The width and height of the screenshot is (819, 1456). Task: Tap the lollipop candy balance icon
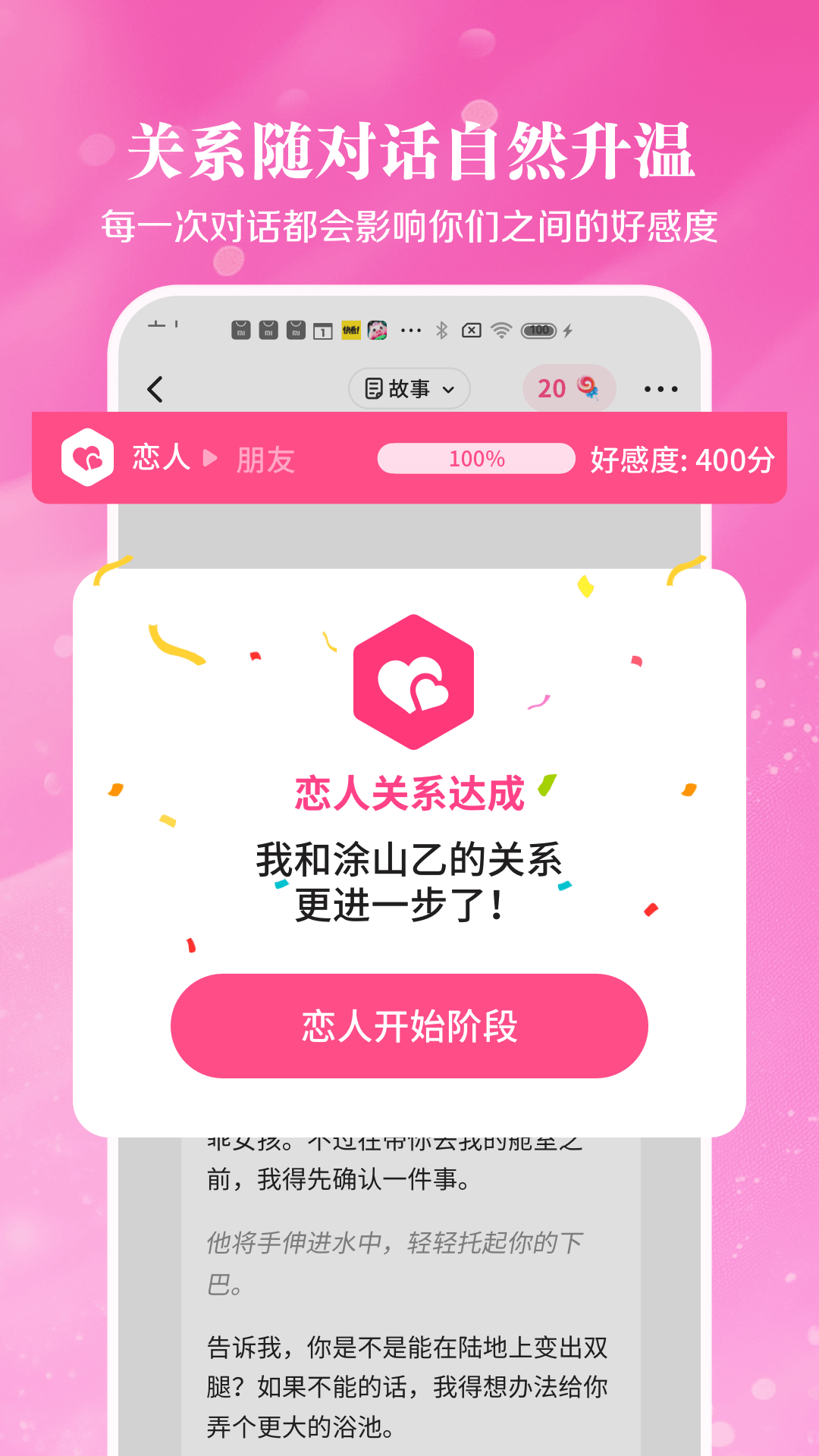588,388
